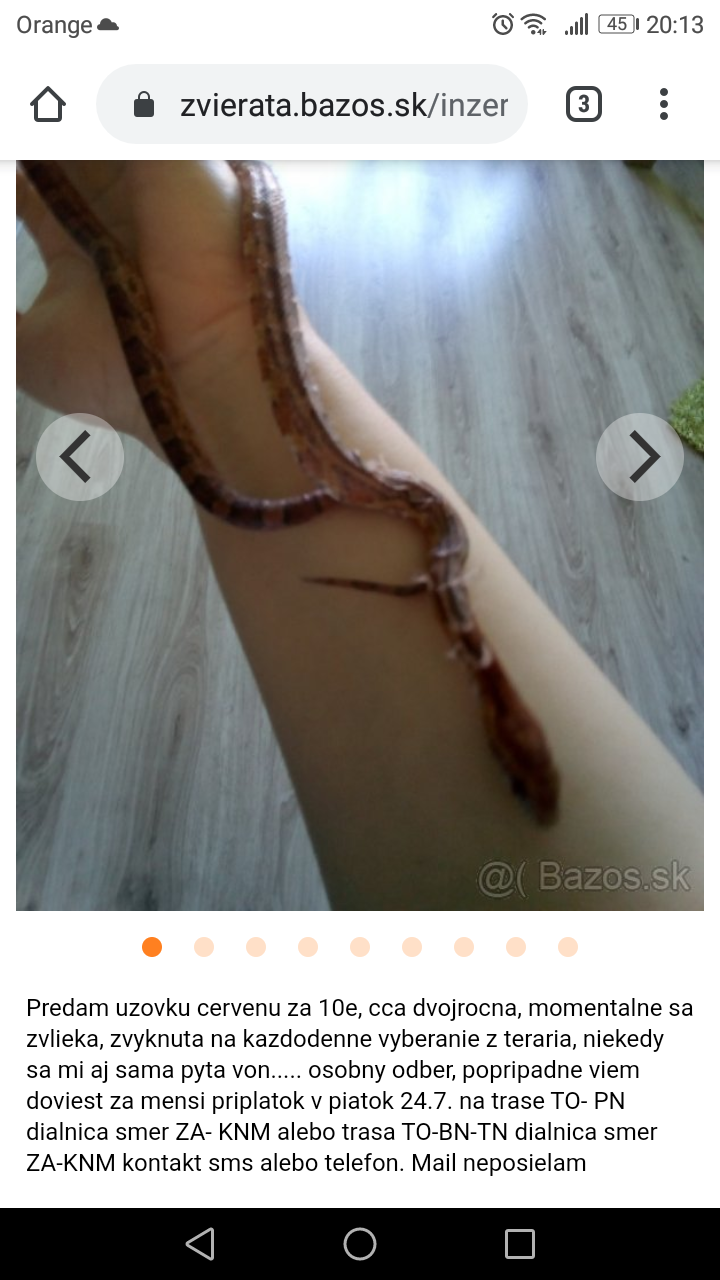Jump to the last photo indicator dot

click(568, 947)
